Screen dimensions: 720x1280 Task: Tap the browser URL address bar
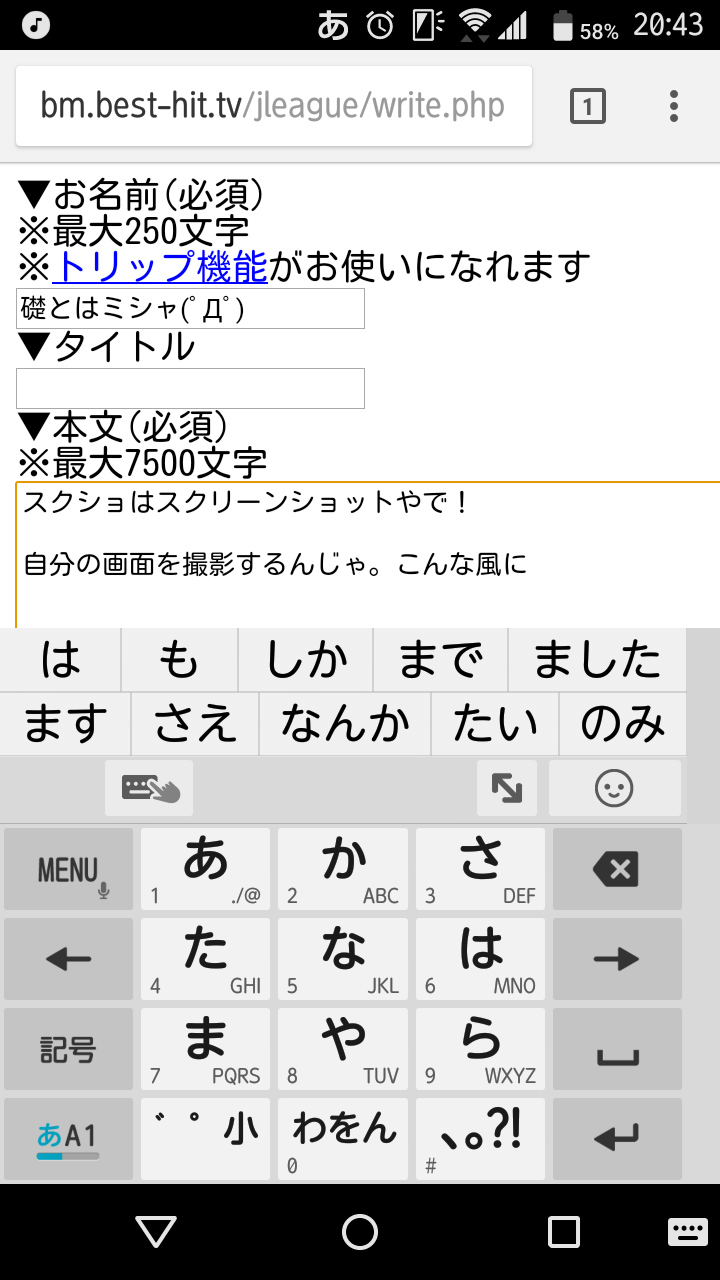click(272, 106)
